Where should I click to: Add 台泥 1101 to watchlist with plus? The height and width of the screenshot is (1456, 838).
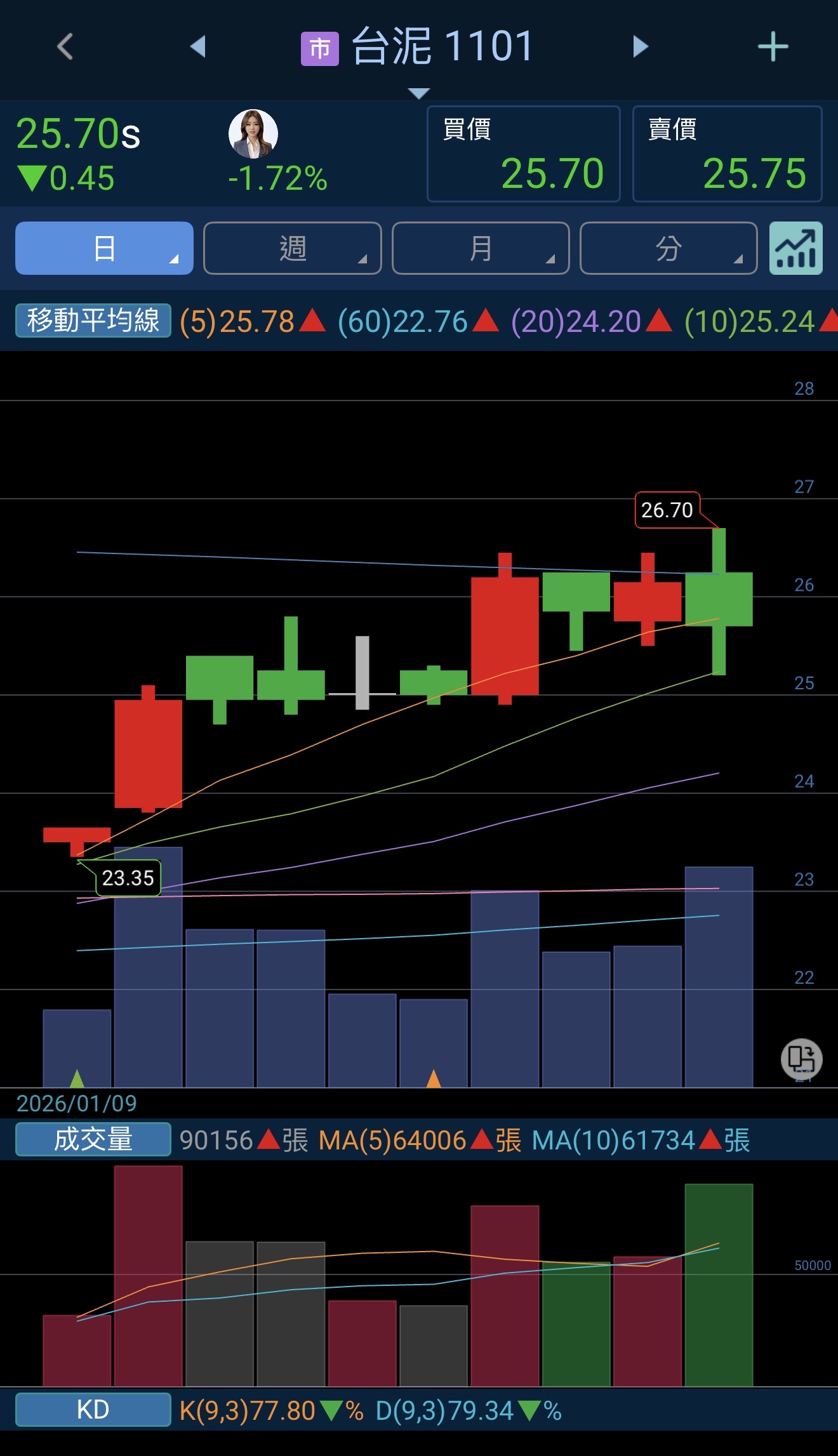(x=773, y=47)
